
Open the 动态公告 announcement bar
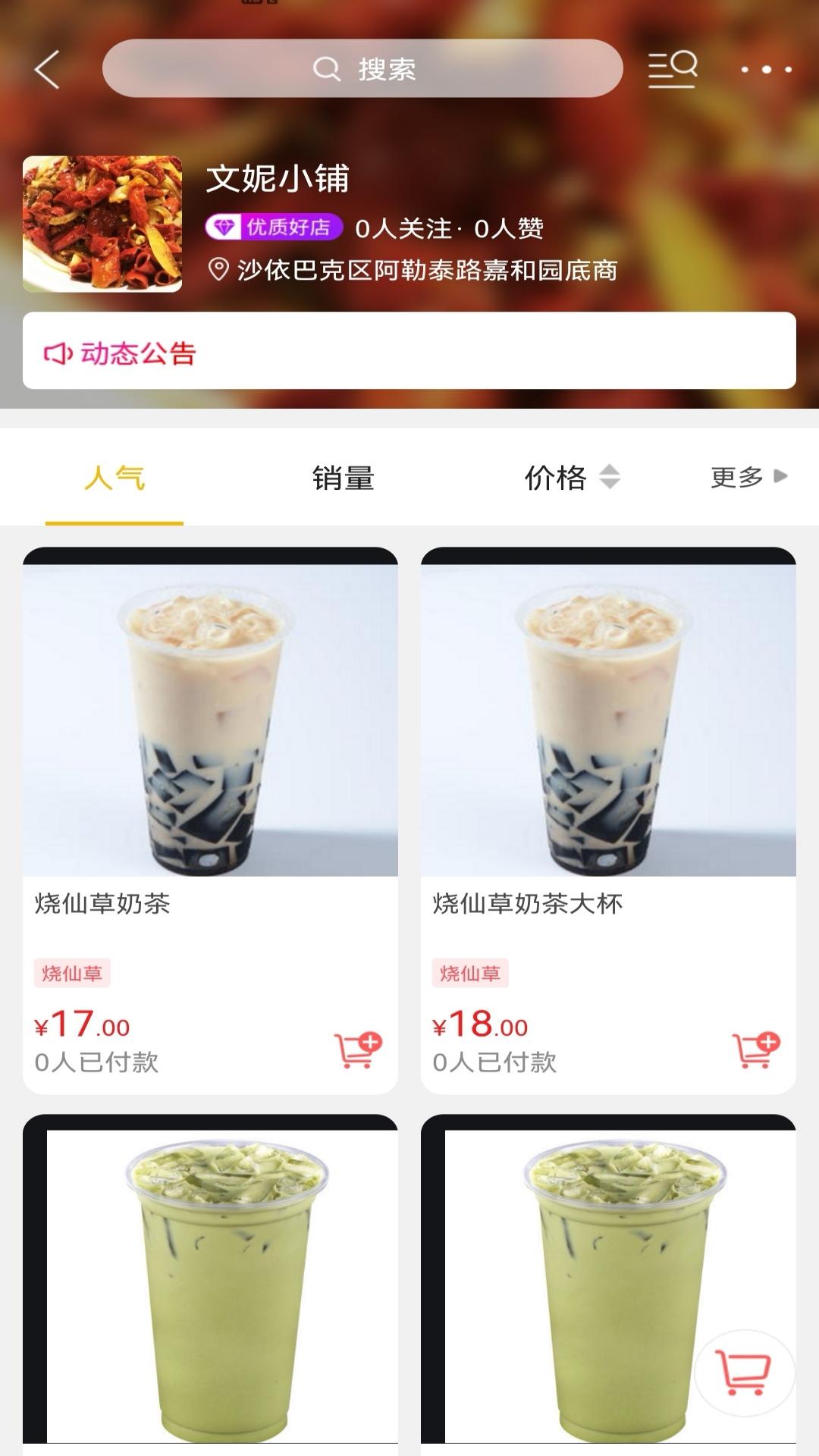pyautogui.click(x=409, y=351)
